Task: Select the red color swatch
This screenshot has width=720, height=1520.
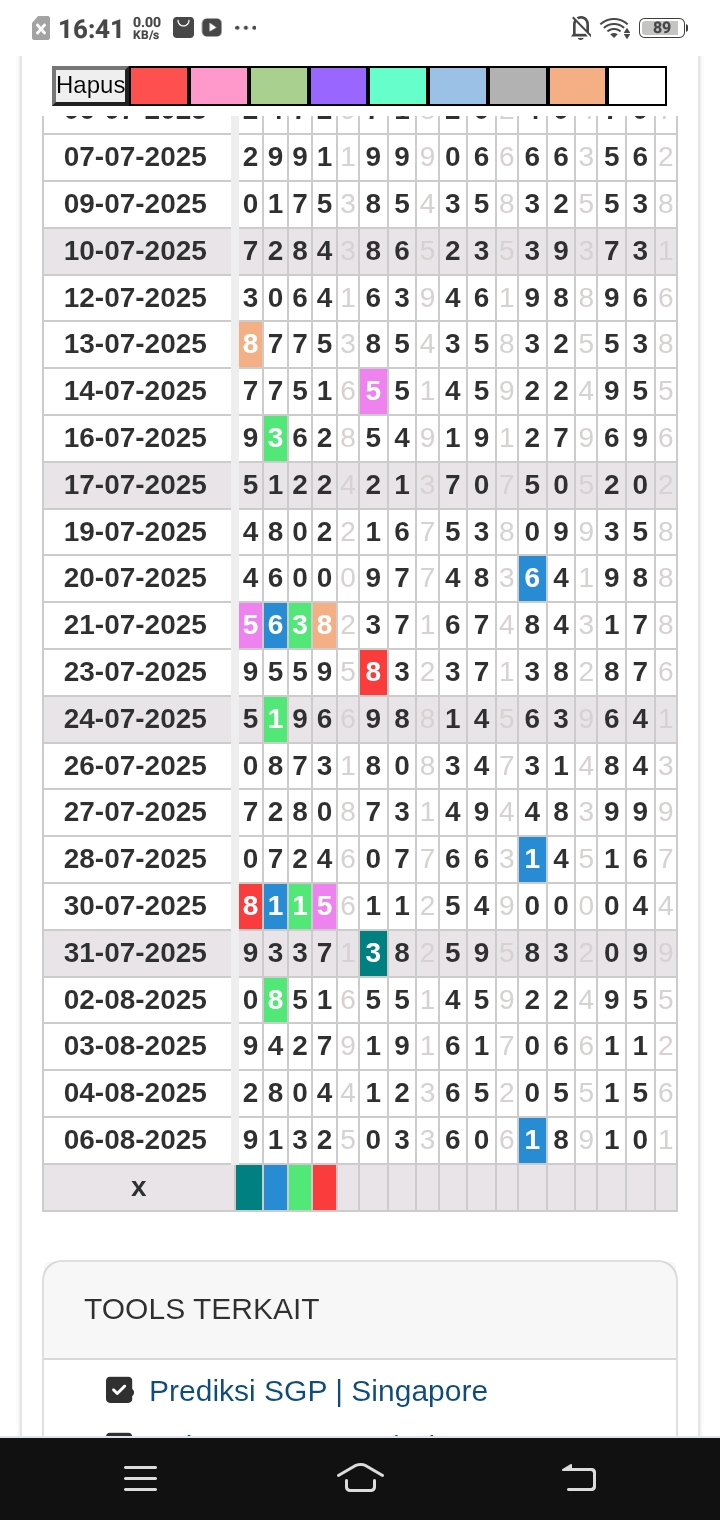Action: (x=159, y=86)
